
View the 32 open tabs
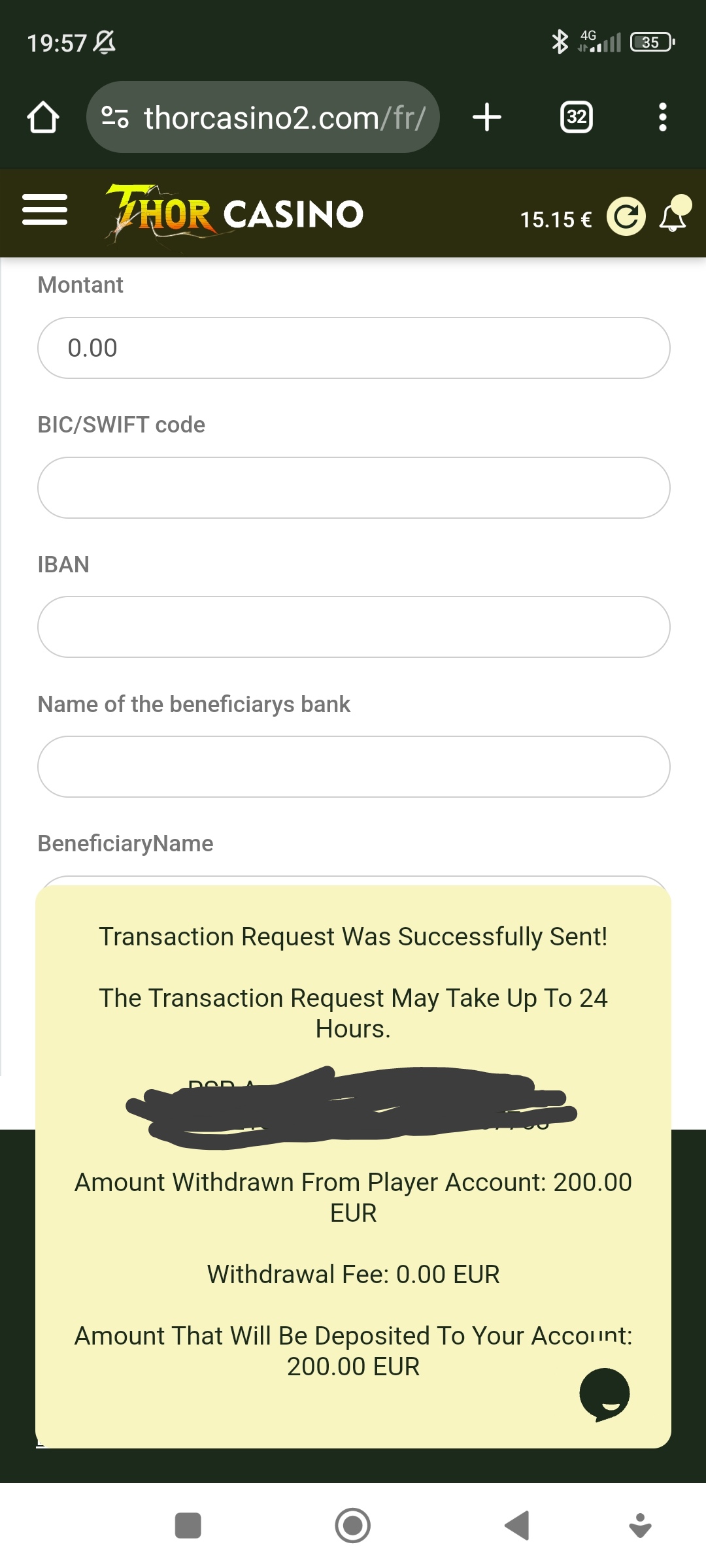577,118
